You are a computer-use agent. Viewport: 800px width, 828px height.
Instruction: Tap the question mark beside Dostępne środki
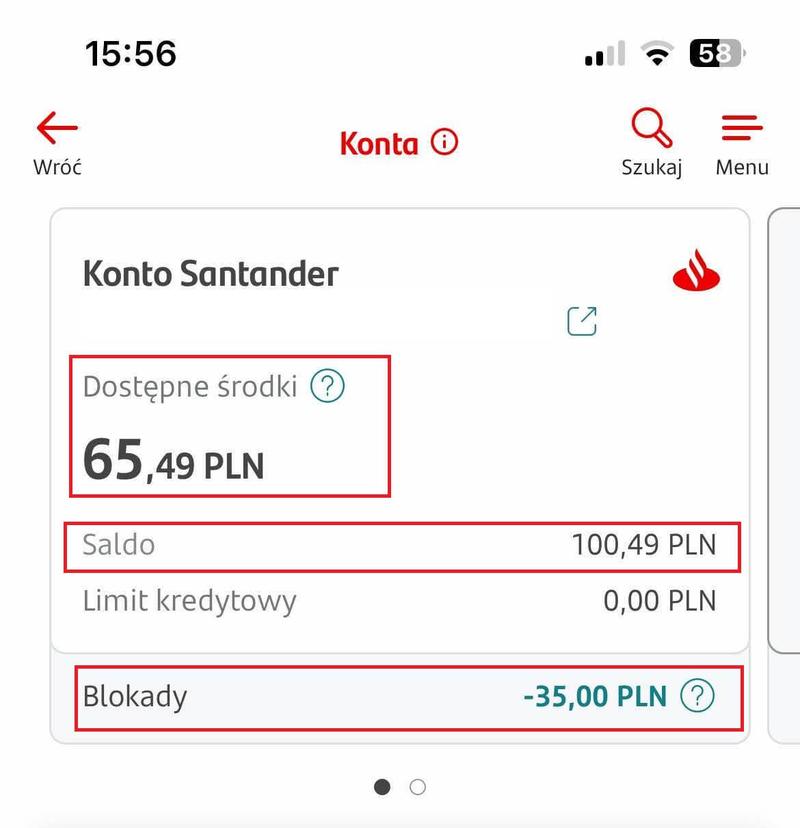[330, 384]
